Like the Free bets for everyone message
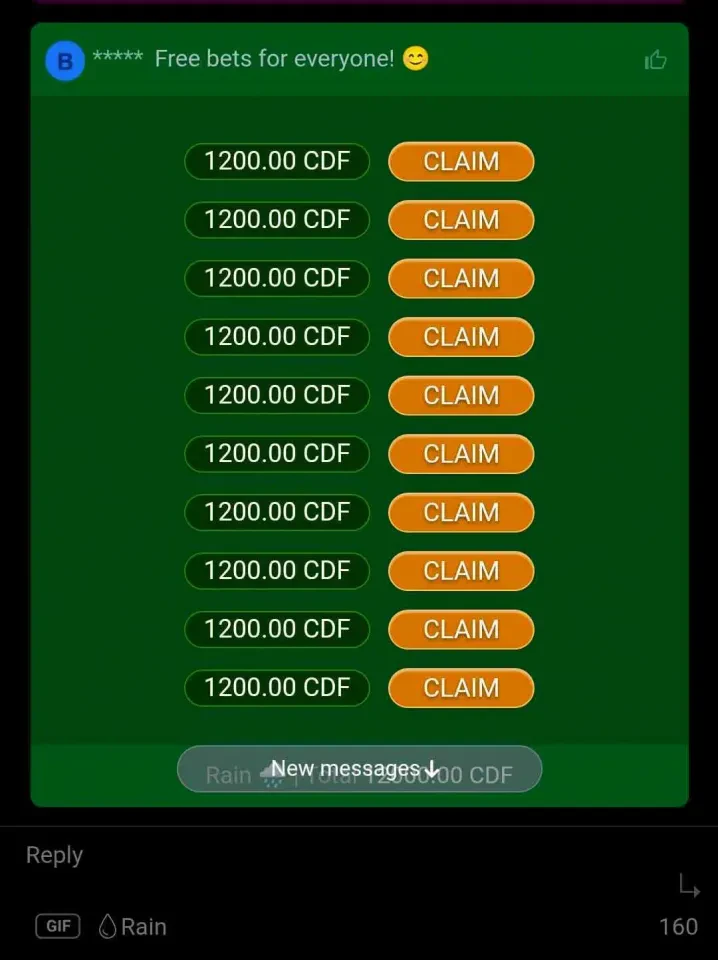Image resolution: width=718 pixels, height=960 pixels. pos(656,60)
